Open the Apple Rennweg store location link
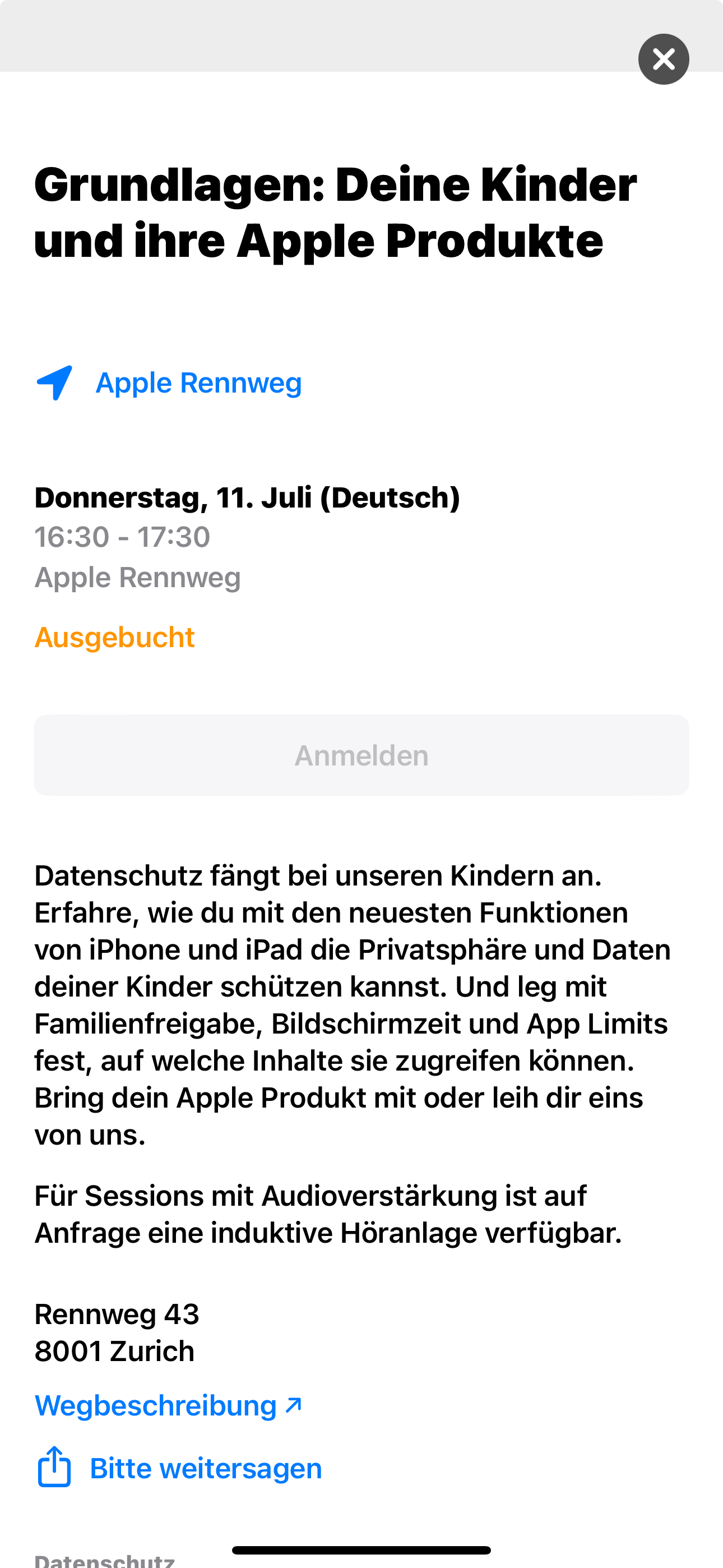This screenshot has width=723, height=1568. [198, 383]
